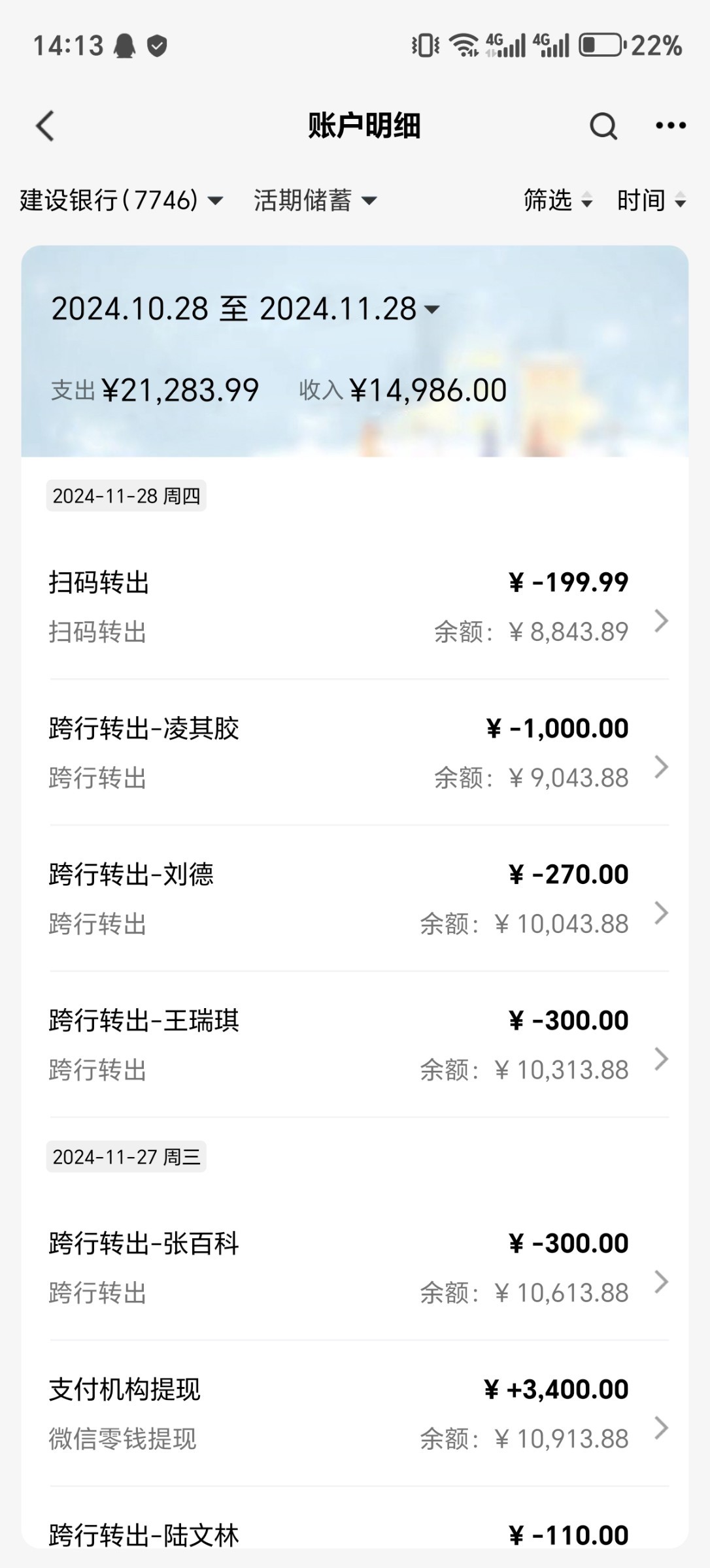The width and height of the screenshot is (710, 1568).
Task: Open the search magnifier icon
Action: 603,125
